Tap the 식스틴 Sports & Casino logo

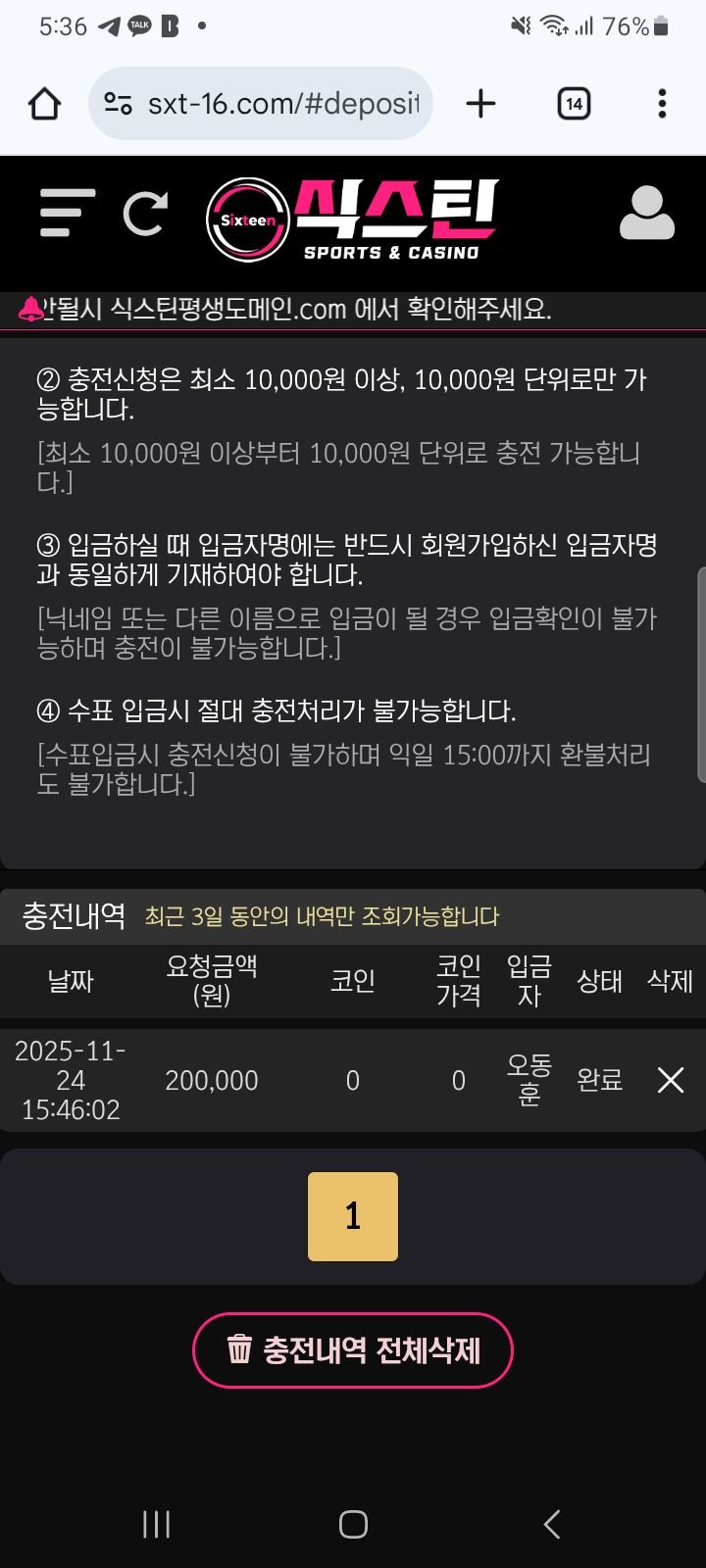click(x=353, y=220)
